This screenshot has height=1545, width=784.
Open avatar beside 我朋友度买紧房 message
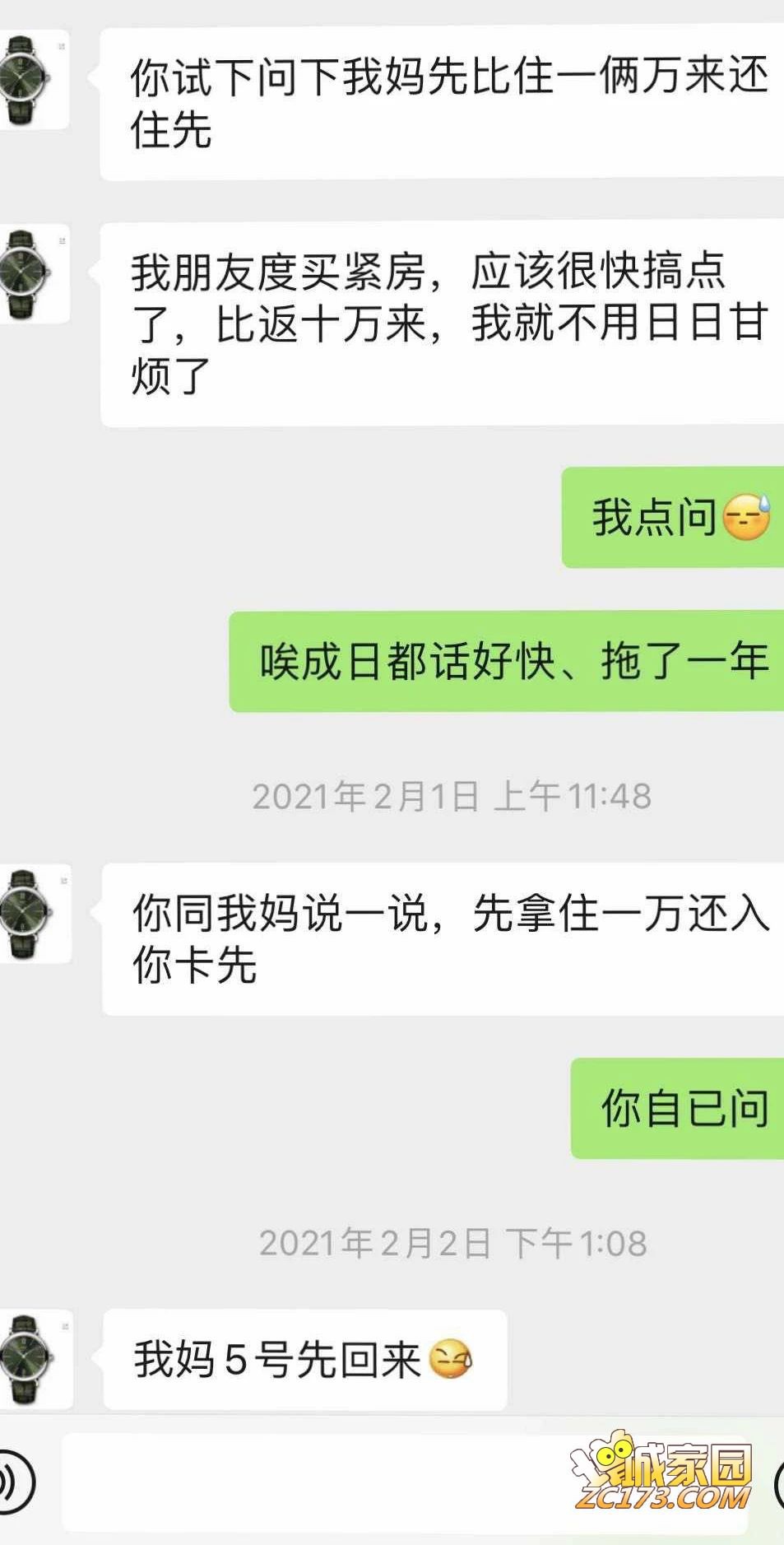pos(33,274)
